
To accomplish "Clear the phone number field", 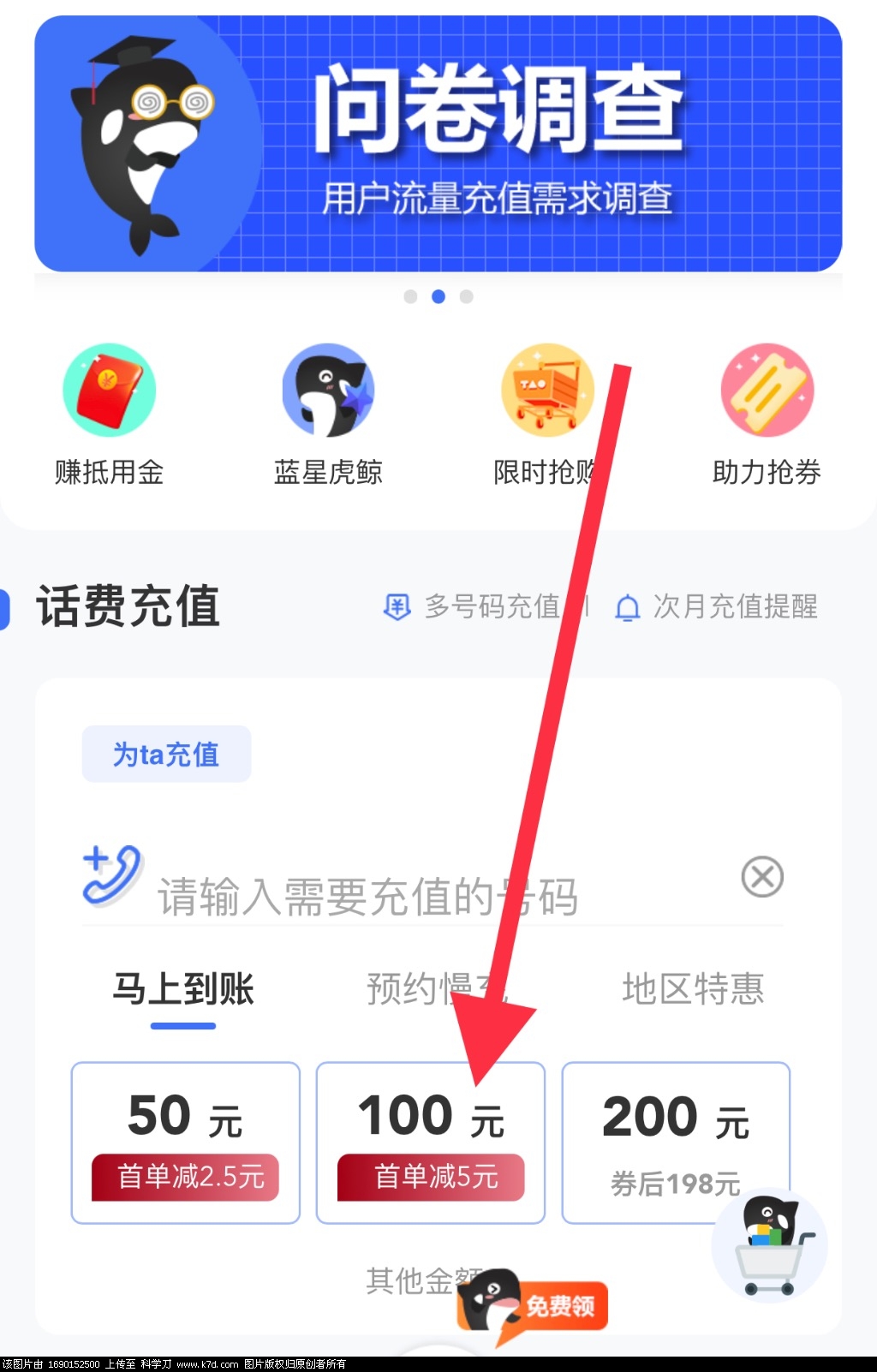I will (x=761, y=877).
